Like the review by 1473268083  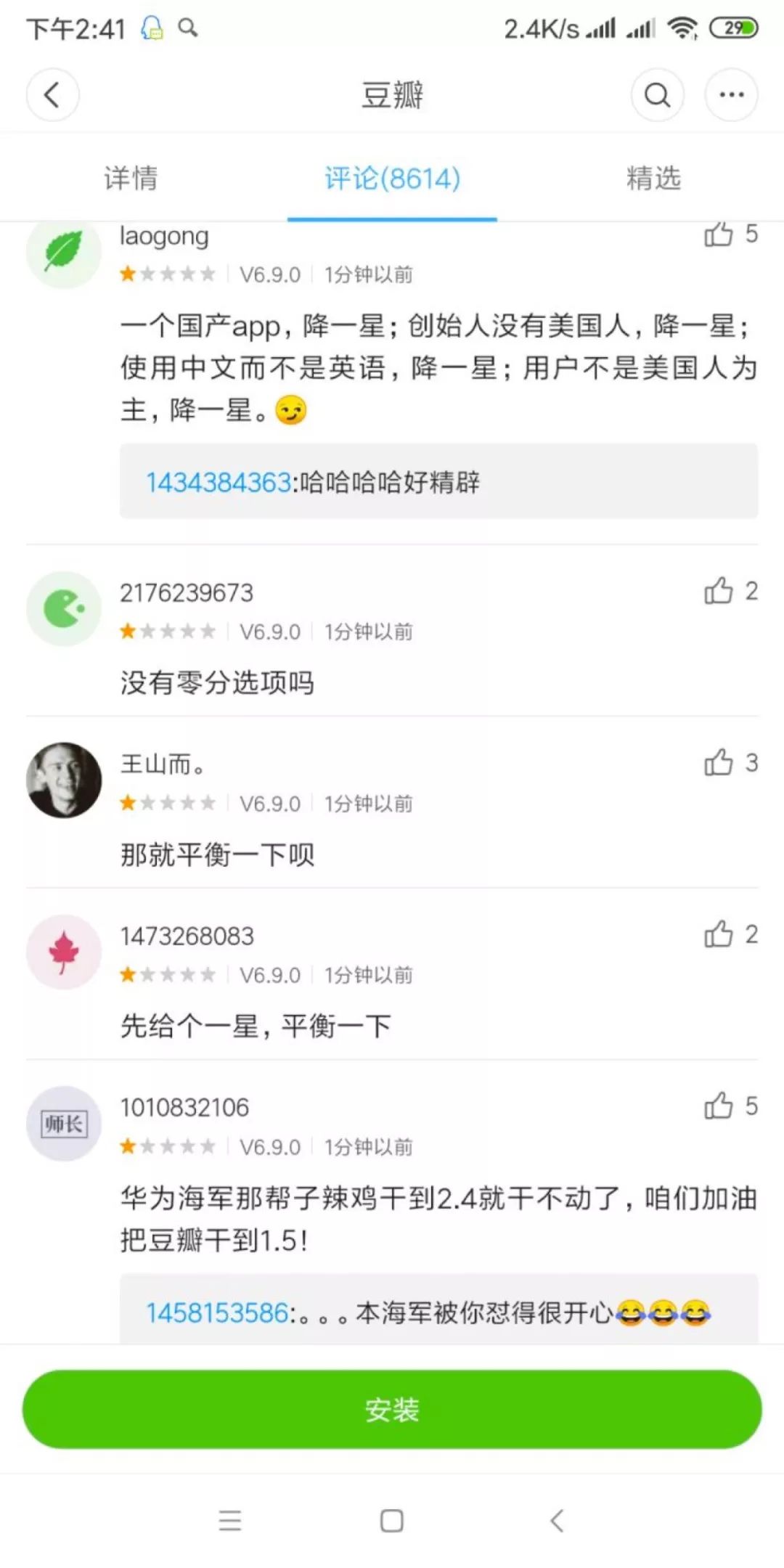coord(719,935)
